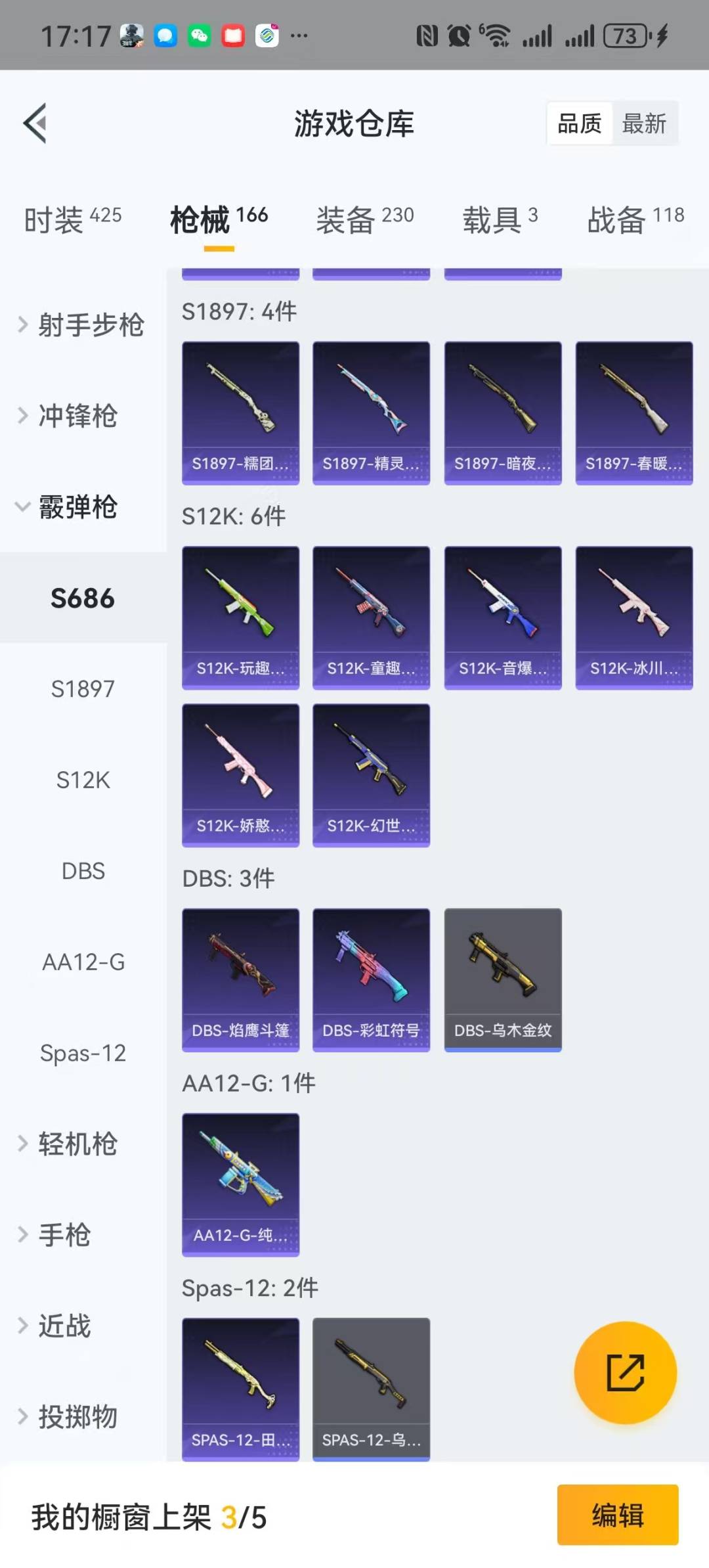Open the AA12-G skin card
Screen dimensions: 709x1568
[x=240, y=1184]
